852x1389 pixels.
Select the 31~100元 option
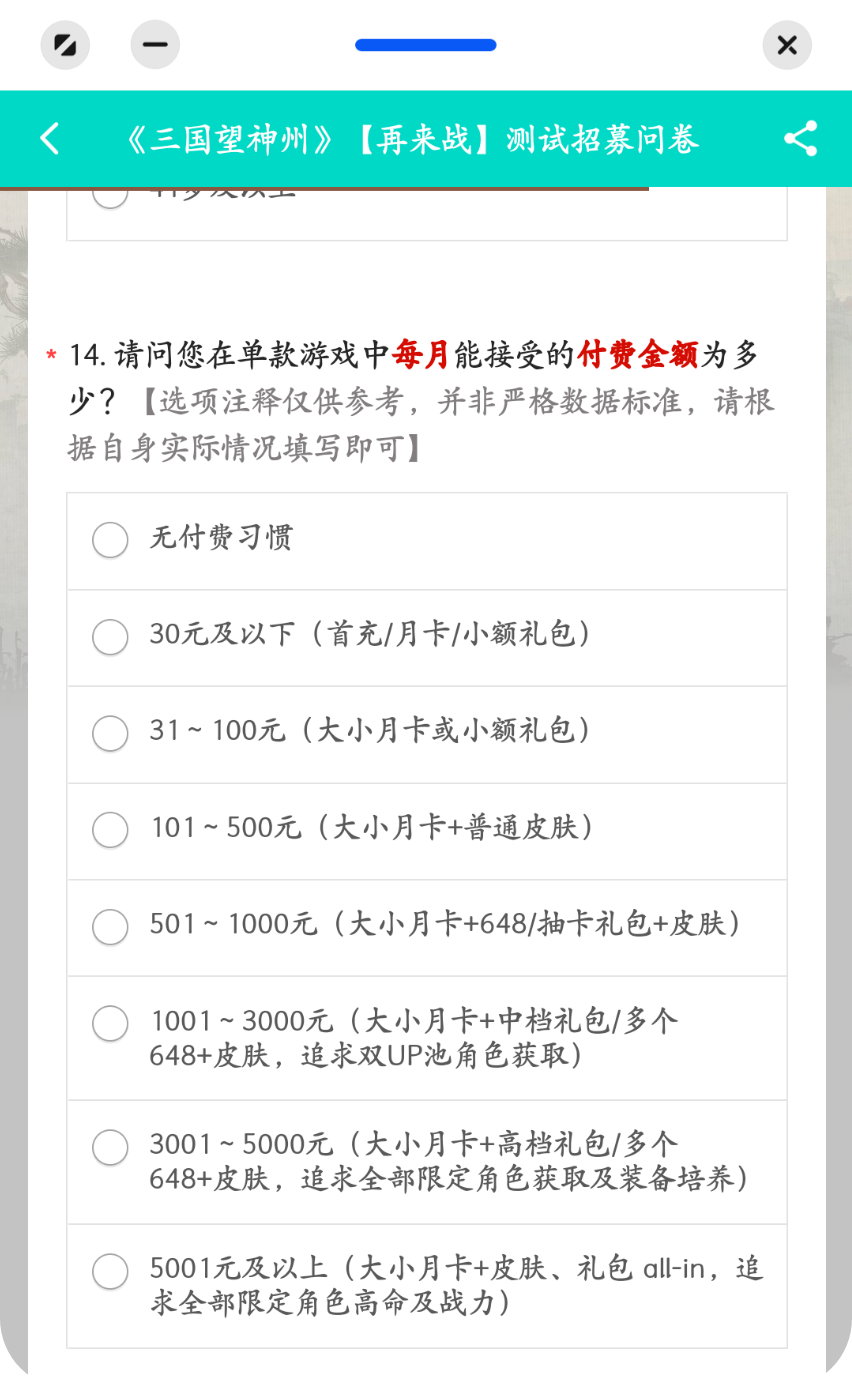(x=427, y=734)
